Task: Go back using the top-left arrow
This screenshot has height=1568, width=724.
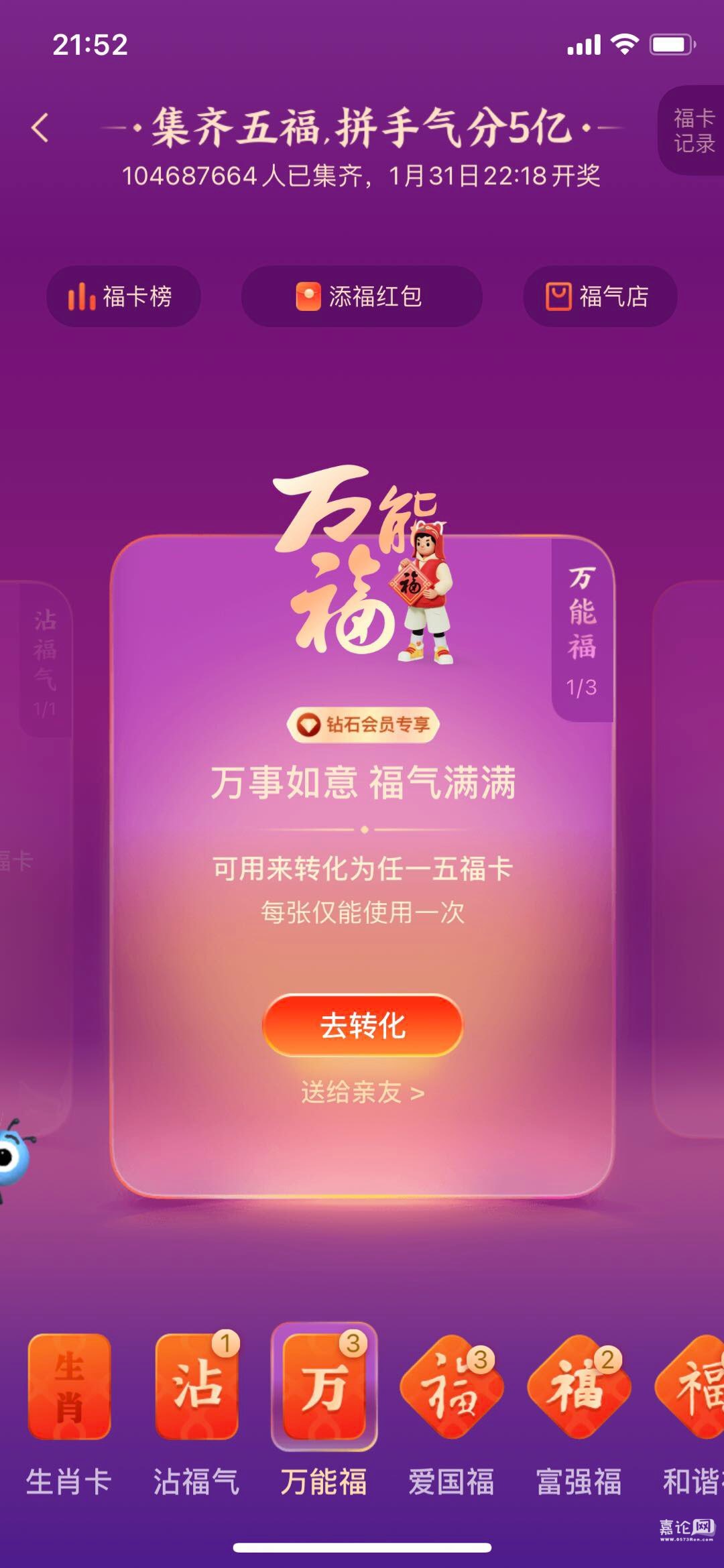Action: point(40,127)
